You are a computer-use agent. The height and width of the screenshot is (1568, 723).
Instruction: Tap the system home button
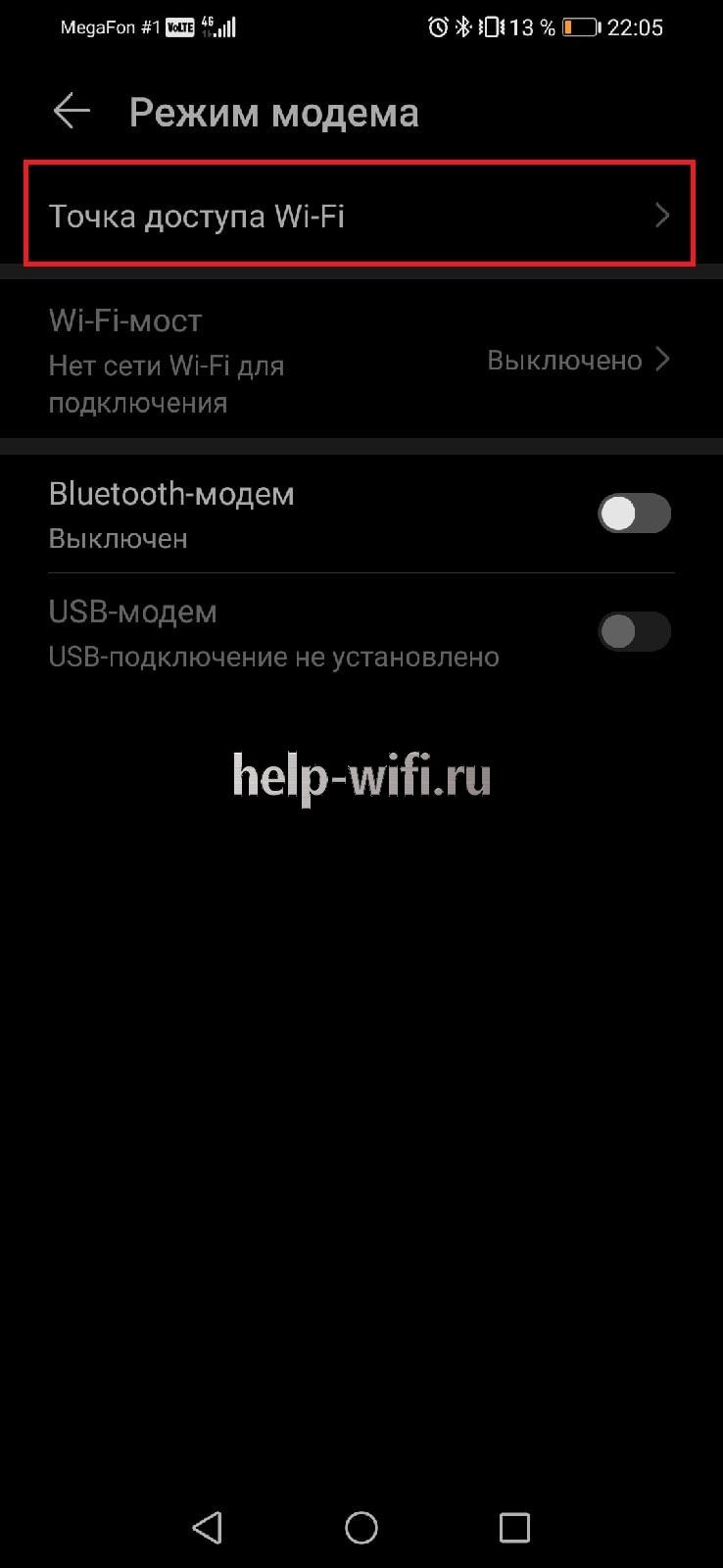(x=361, y=1527)
